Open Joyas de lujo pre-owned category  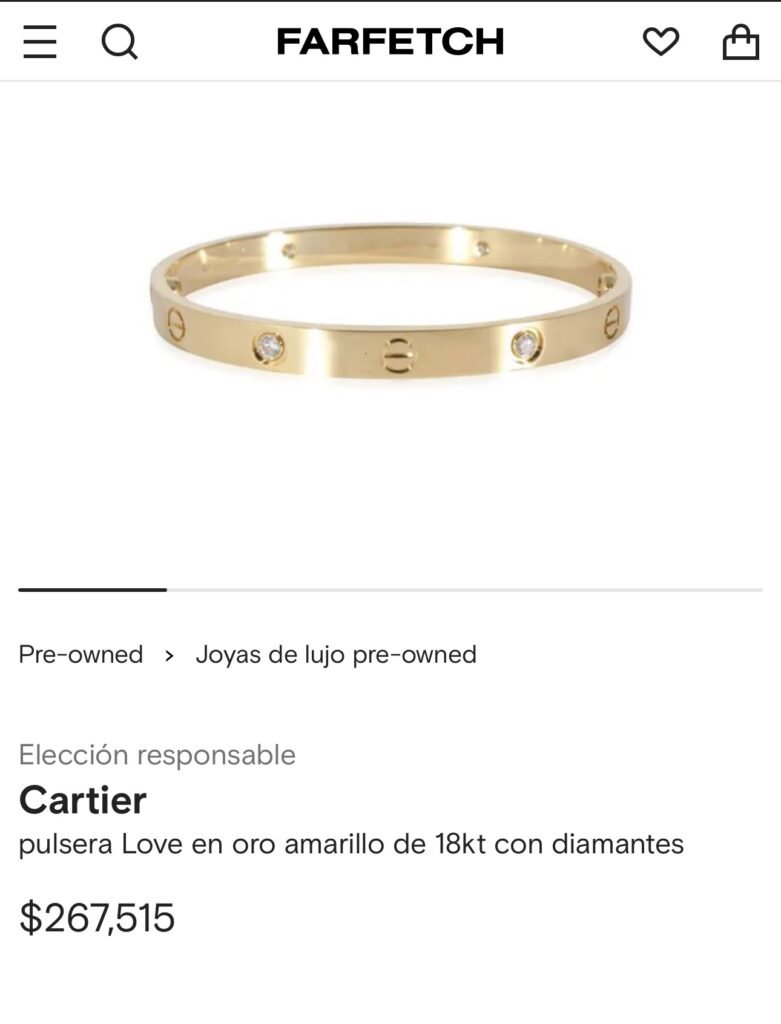click(x=336, y=655)
